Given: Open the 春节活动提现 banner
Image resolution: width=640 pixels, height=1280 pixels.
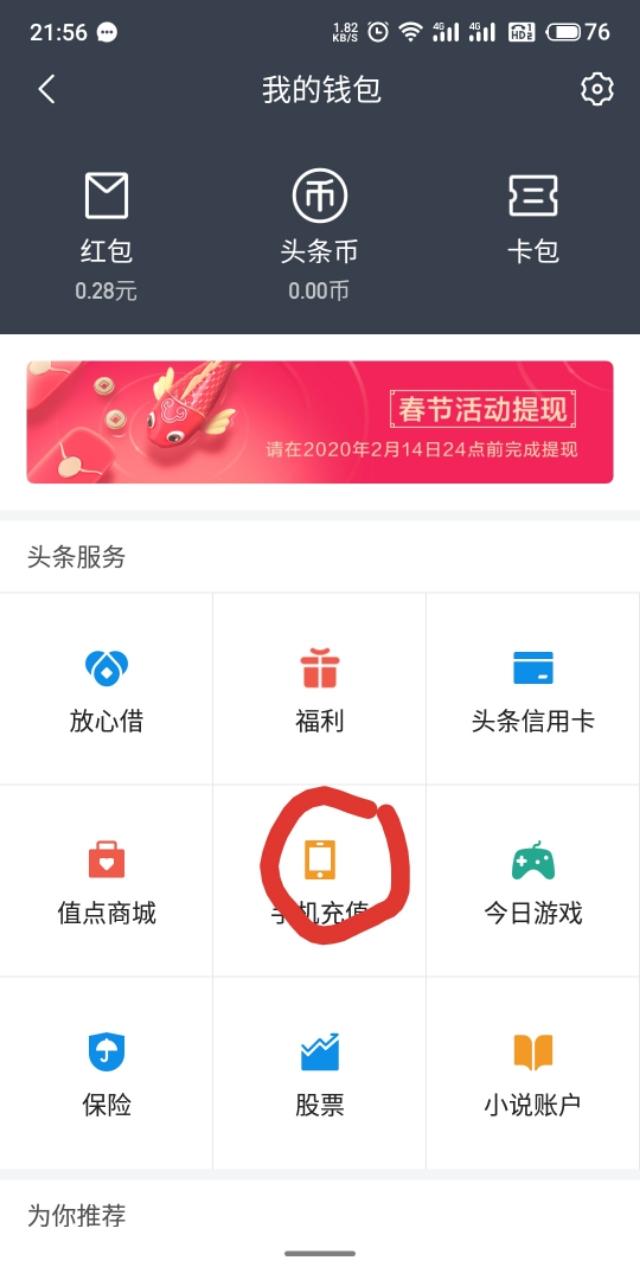Looking at the screenshot, I should (320, 422).
